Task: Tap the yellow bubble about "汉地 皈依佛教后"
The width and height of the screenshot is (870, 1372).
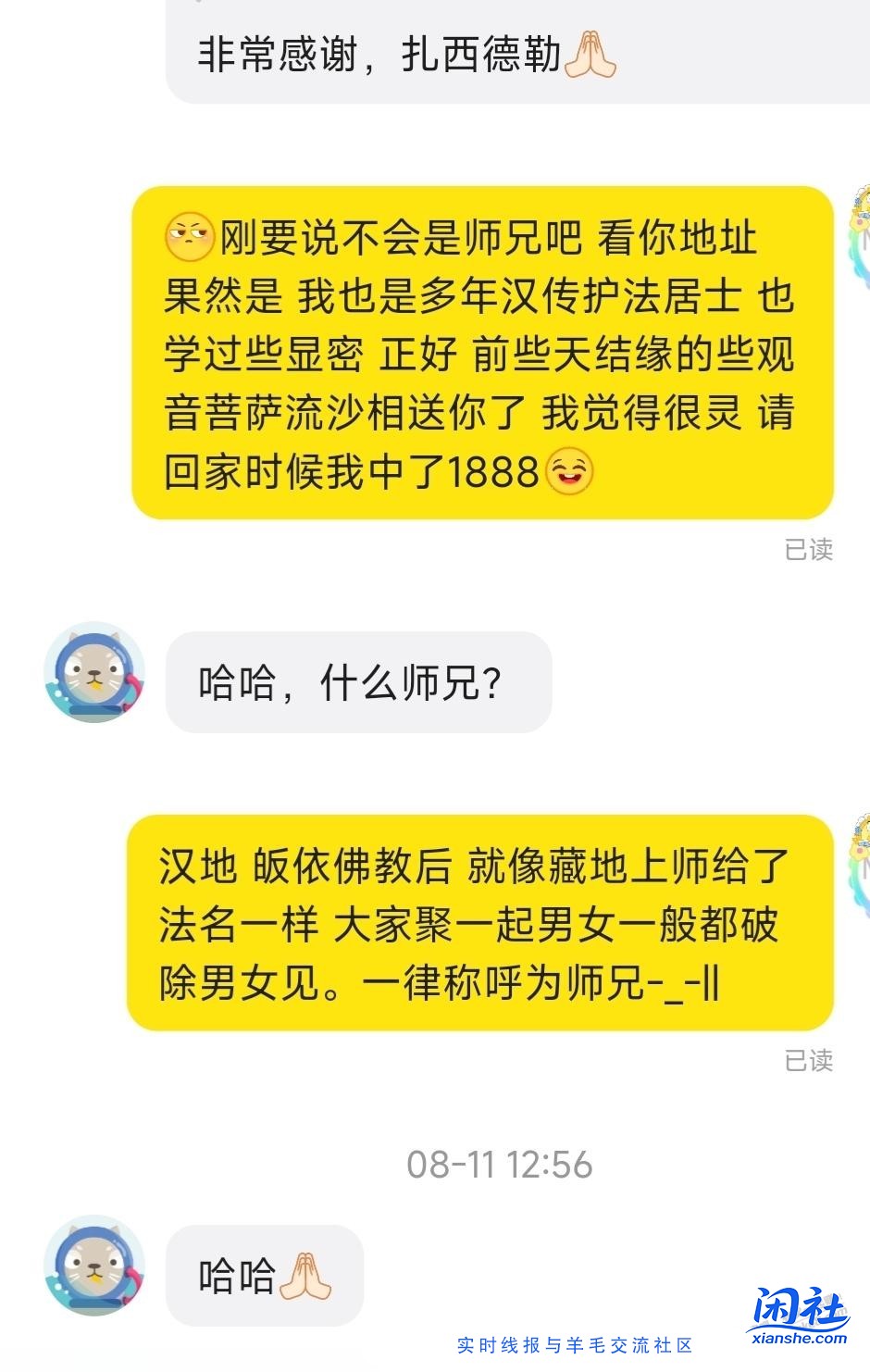Action: pos(481,921)
